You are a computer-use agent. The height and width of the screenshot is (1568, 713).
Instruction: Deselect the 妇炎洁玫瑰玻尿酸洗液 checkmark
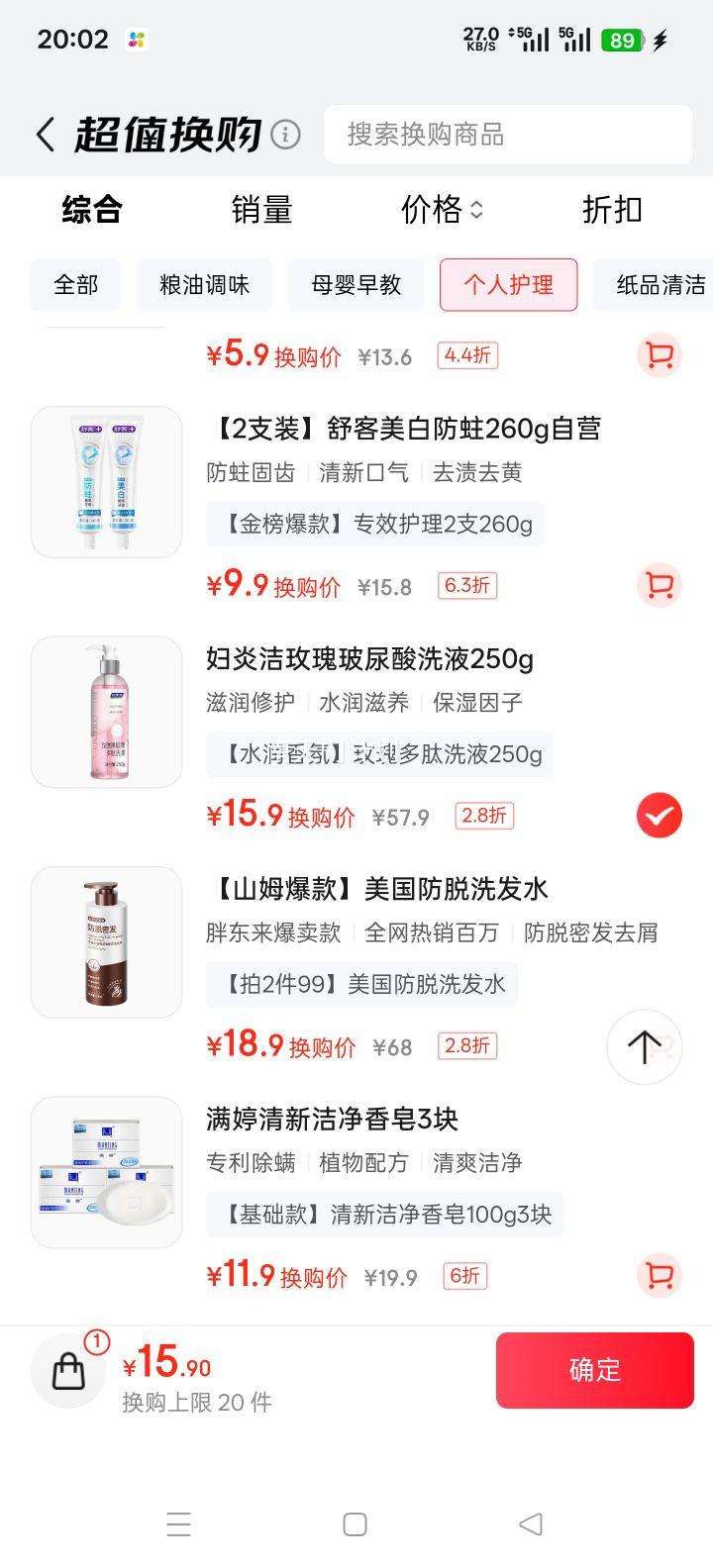pos(660,815)
